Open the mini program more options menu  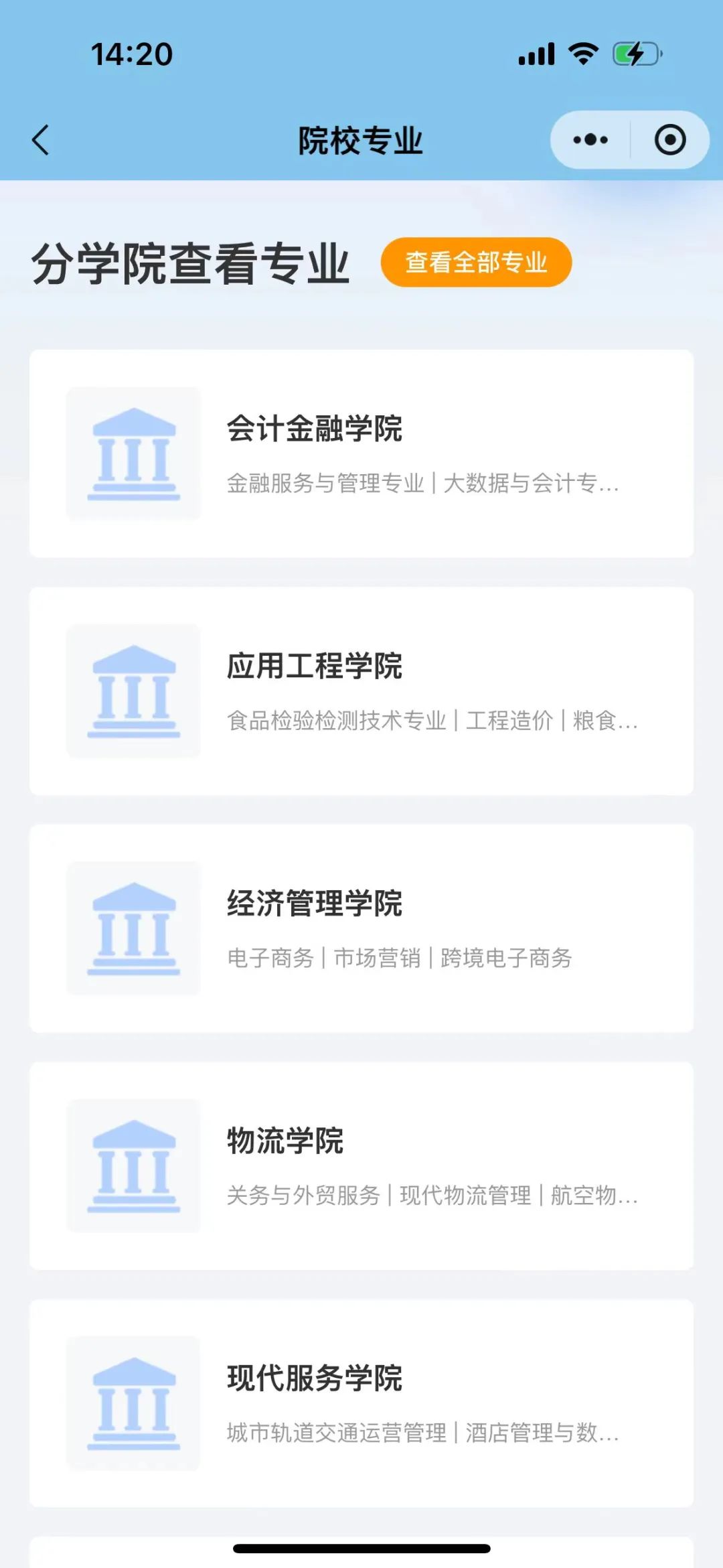[x=590, y=140]
